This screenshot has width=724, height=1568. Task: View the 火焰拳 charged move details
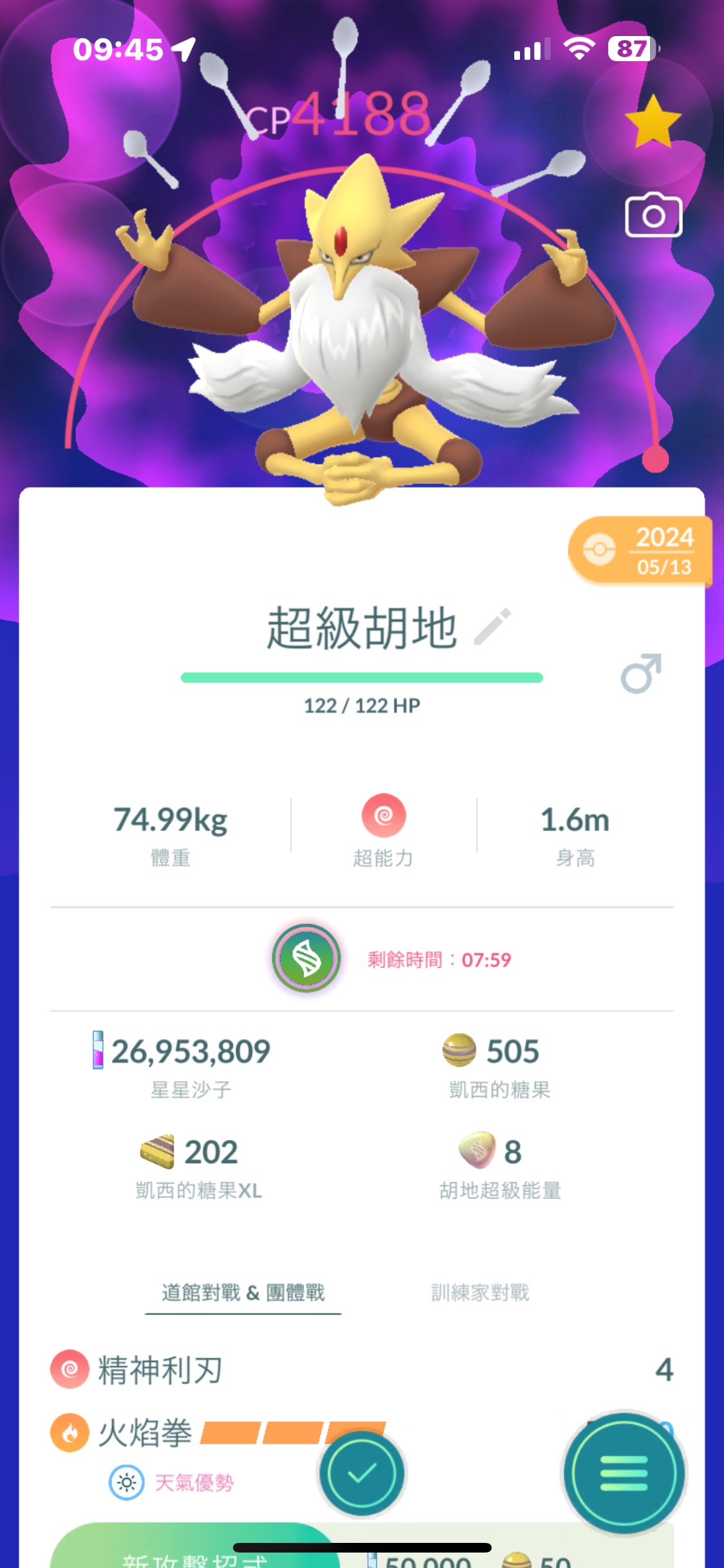click(x=145, y=1433)
